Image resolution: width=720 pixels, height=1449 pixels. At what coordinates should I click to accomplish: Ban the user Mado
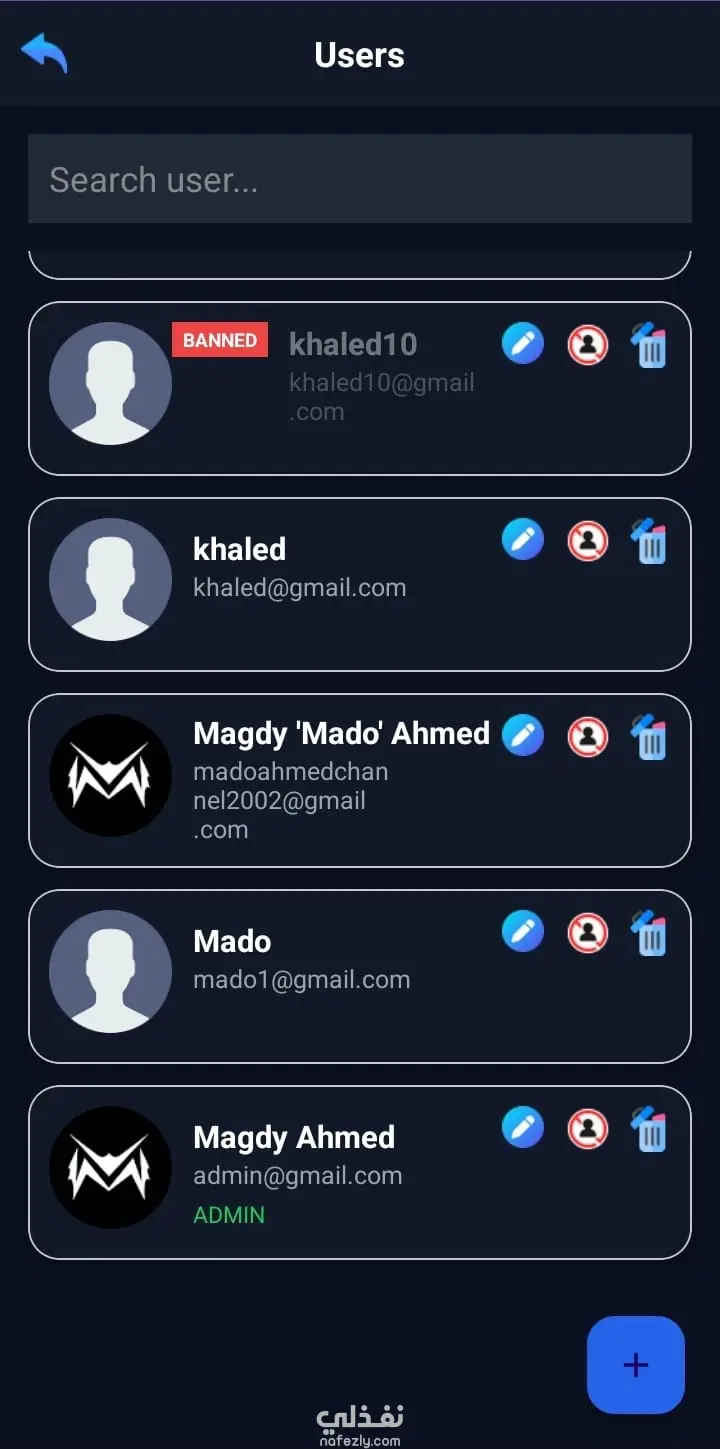(x=588, y=934)
